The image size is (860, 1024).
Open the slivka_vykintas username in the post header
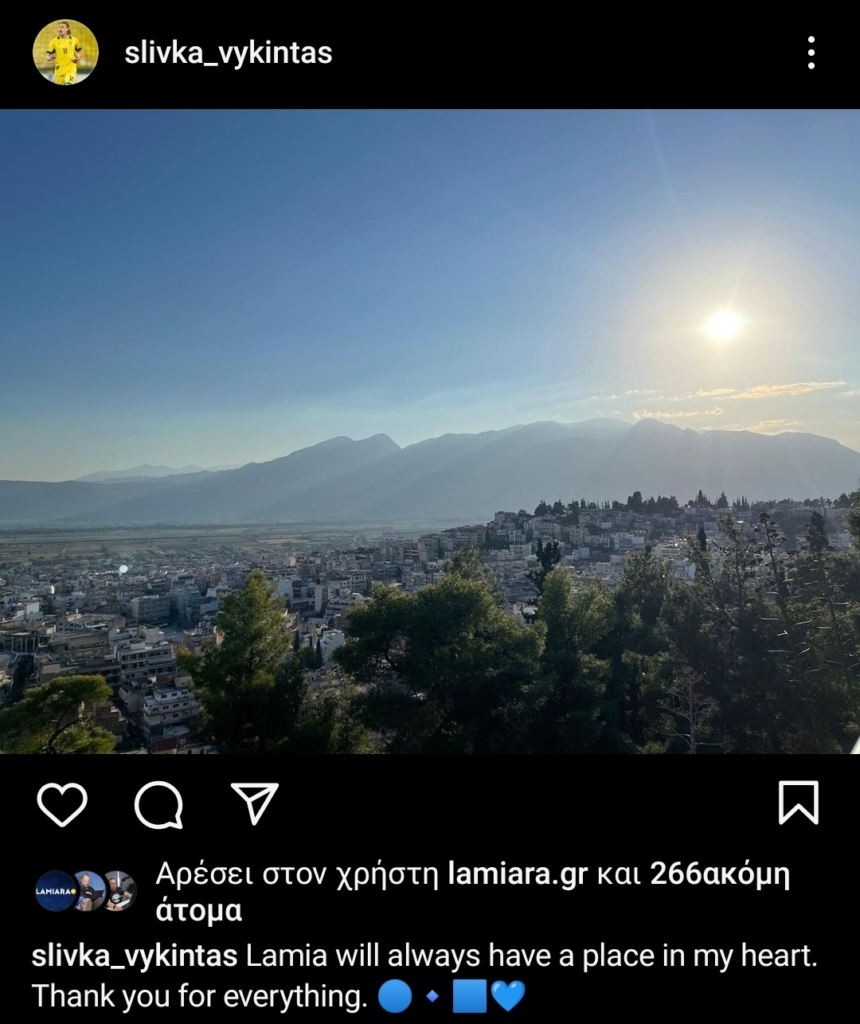(228, 53)
